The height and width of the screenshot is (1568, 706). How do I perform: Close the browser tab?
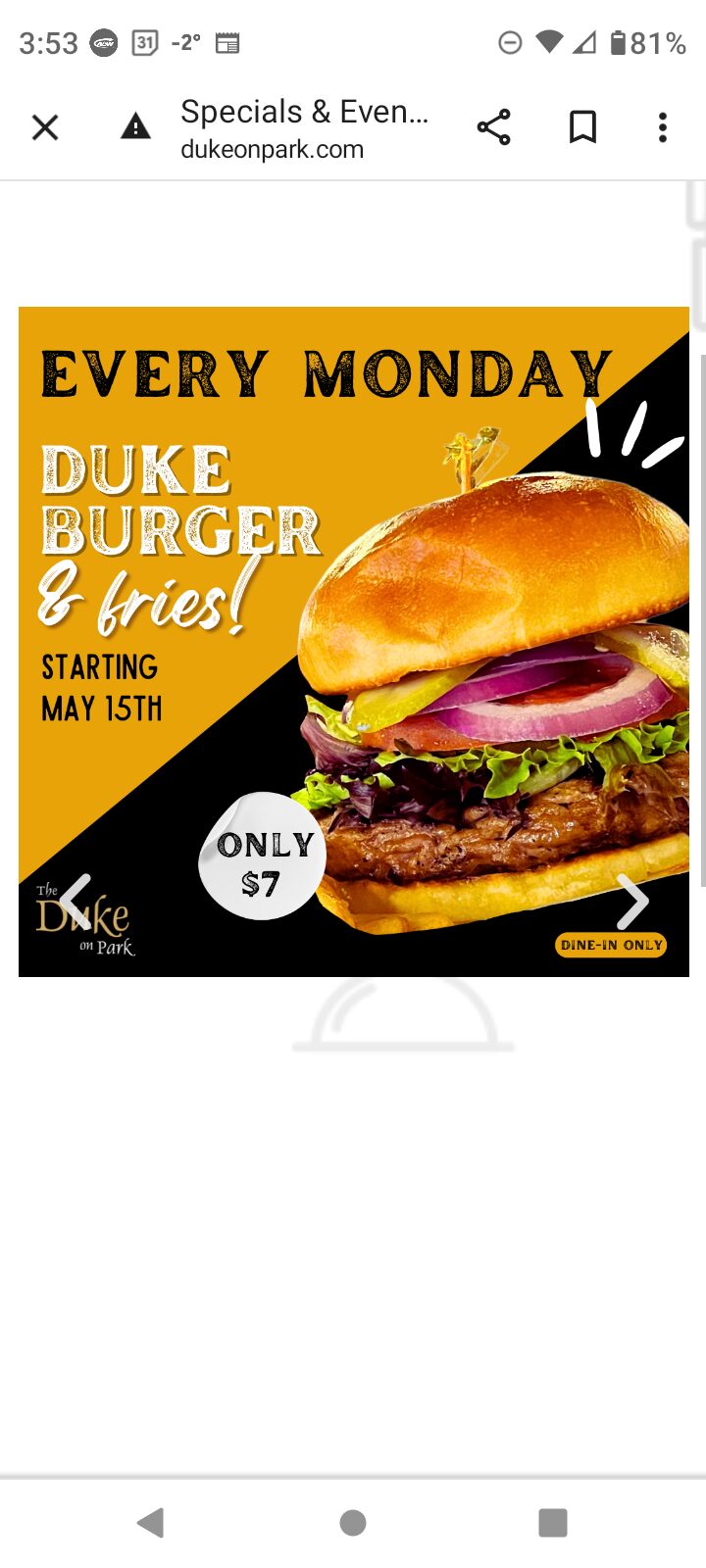45,127
